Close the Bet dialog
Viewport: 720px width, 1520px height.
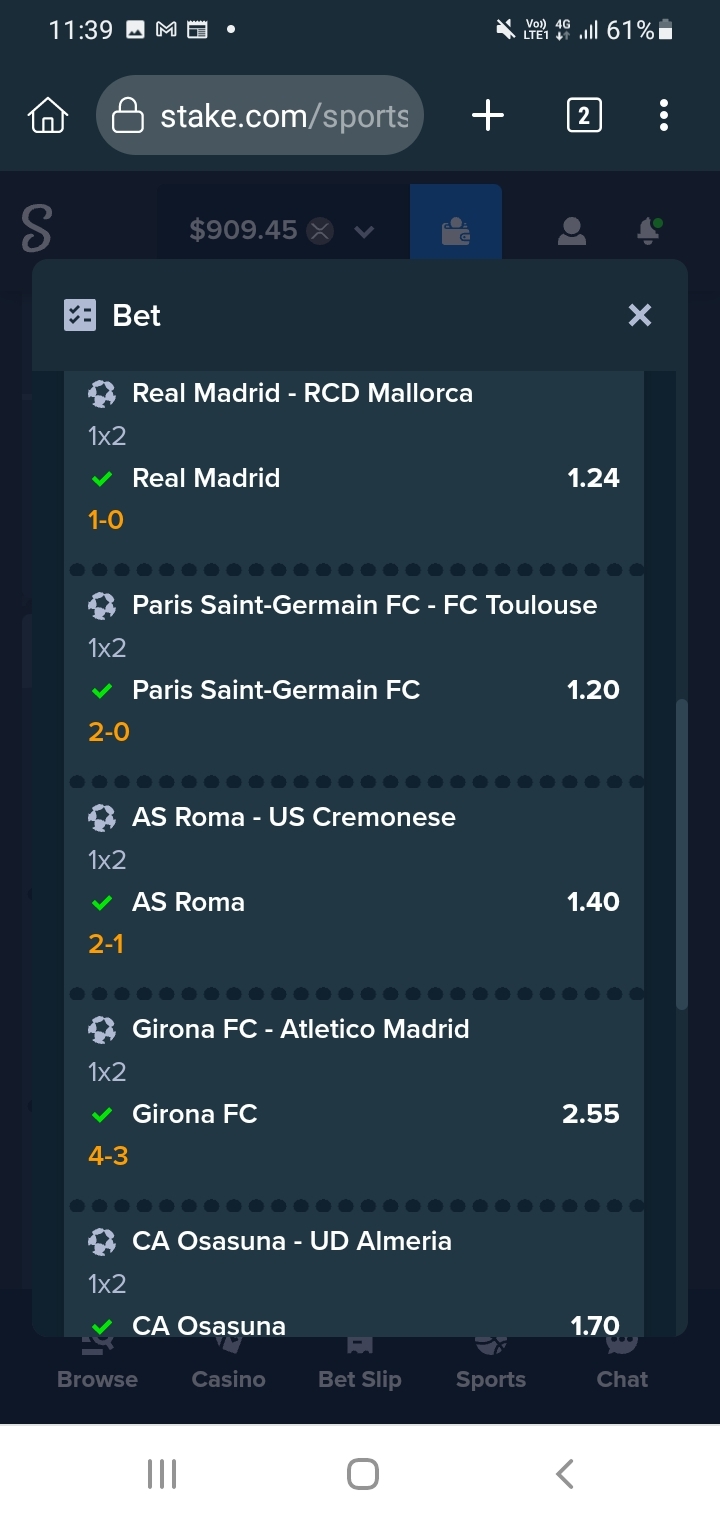point(639,316)
